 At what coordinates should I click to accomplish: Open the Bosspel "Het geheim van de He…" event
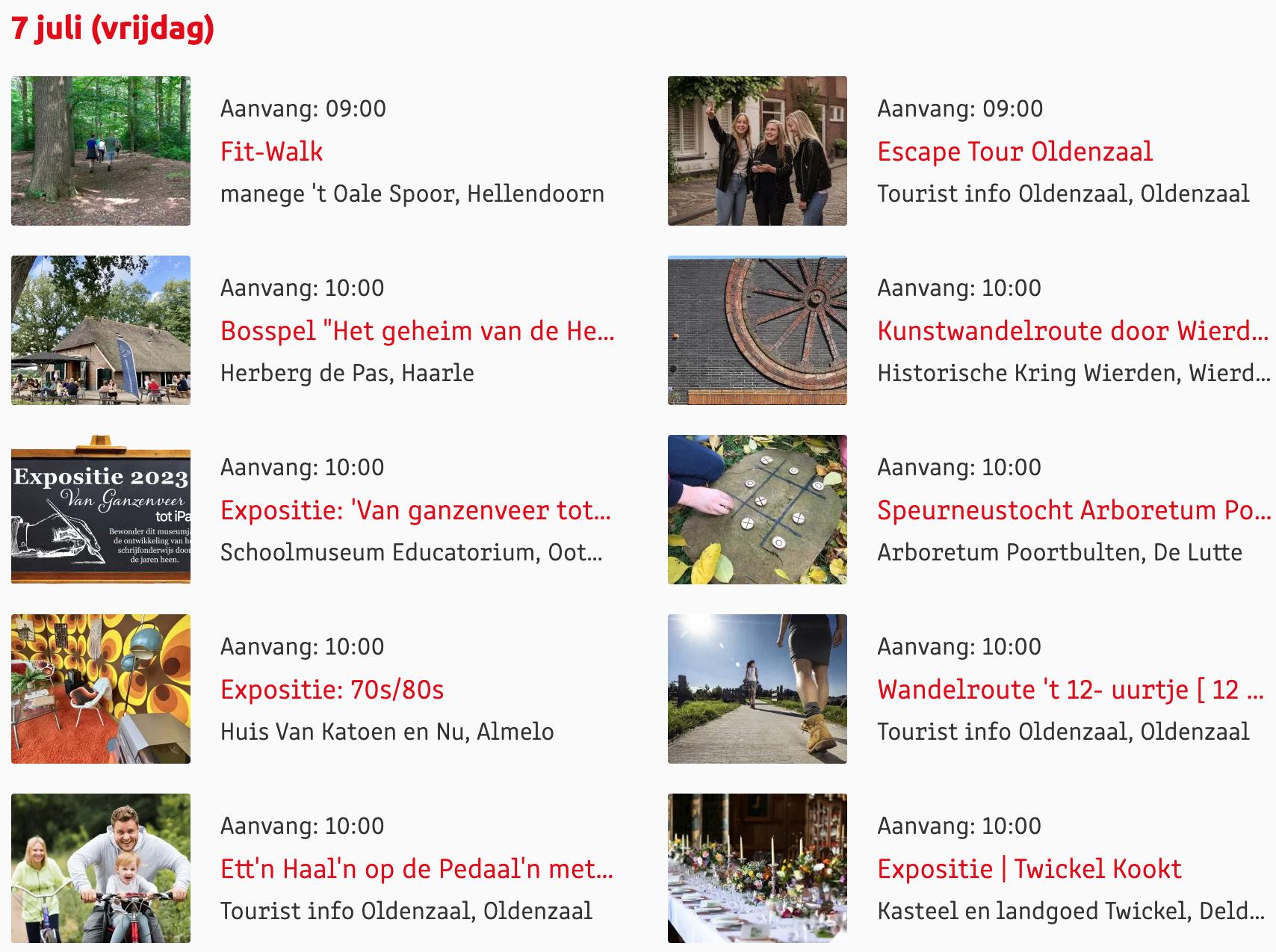coord(417,331)
